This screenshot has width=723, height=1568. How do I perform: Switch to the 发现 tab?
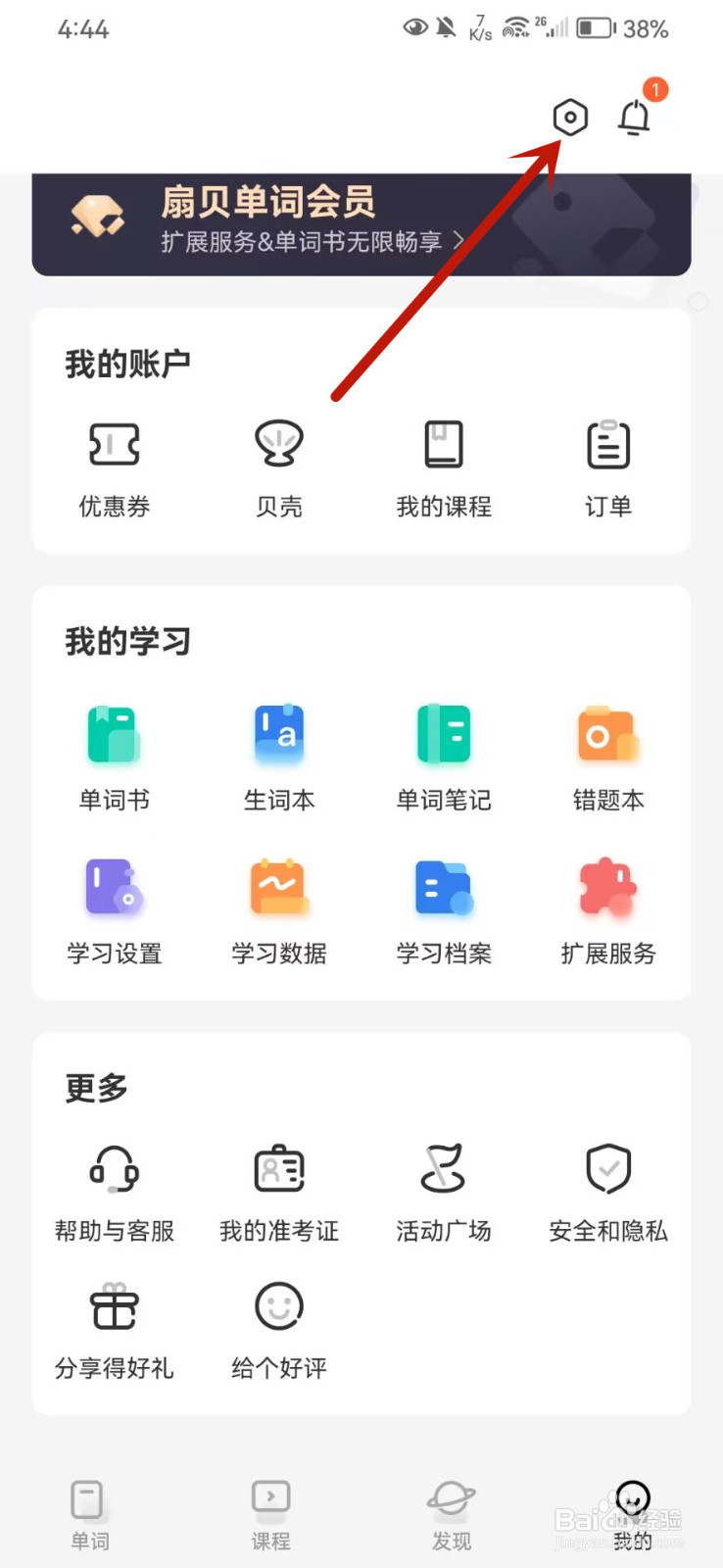[452, 1514]
